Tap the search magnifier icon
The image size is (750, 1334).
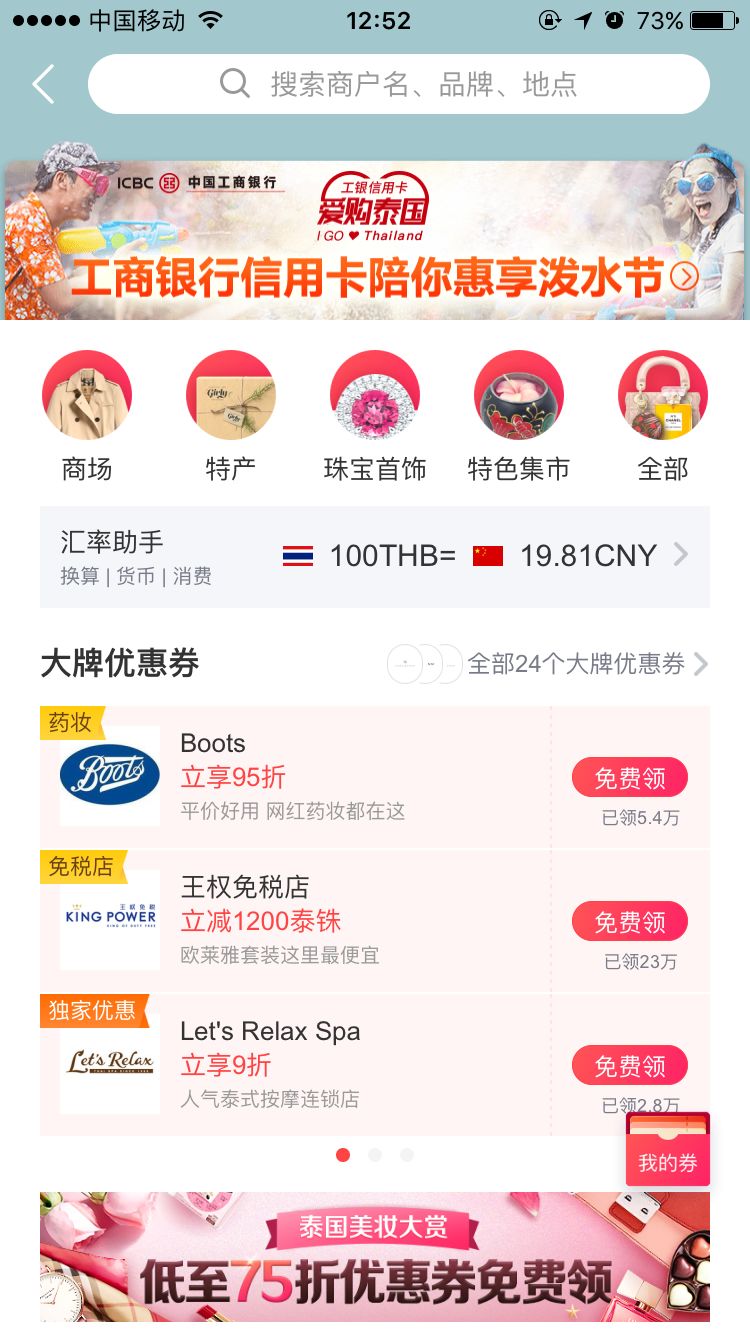(x=235, y=84)
